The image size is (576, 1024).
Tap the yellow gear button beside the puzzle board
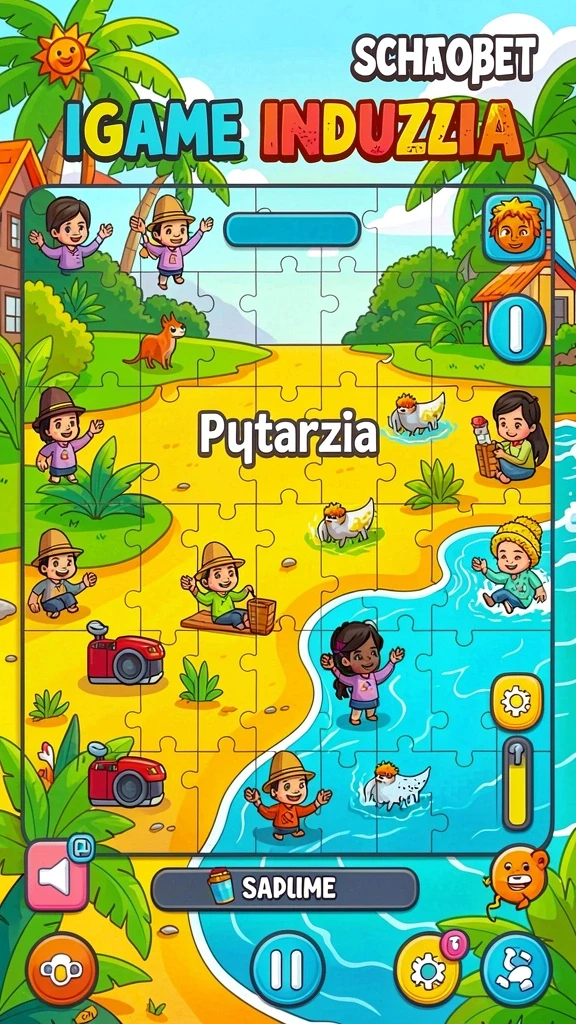point(517,702)
